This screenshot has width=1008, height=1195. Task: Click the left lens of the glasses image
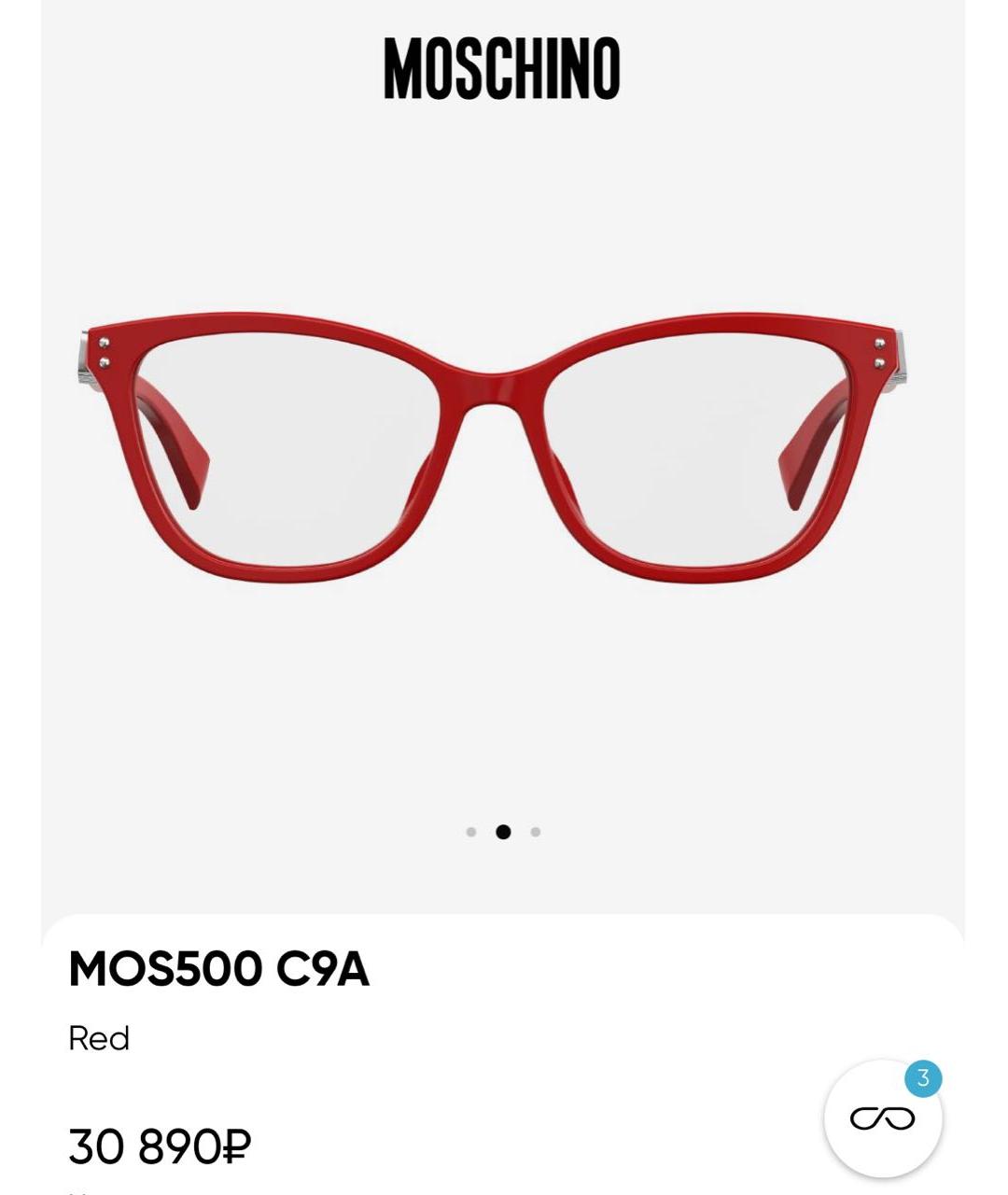(289, 448)
